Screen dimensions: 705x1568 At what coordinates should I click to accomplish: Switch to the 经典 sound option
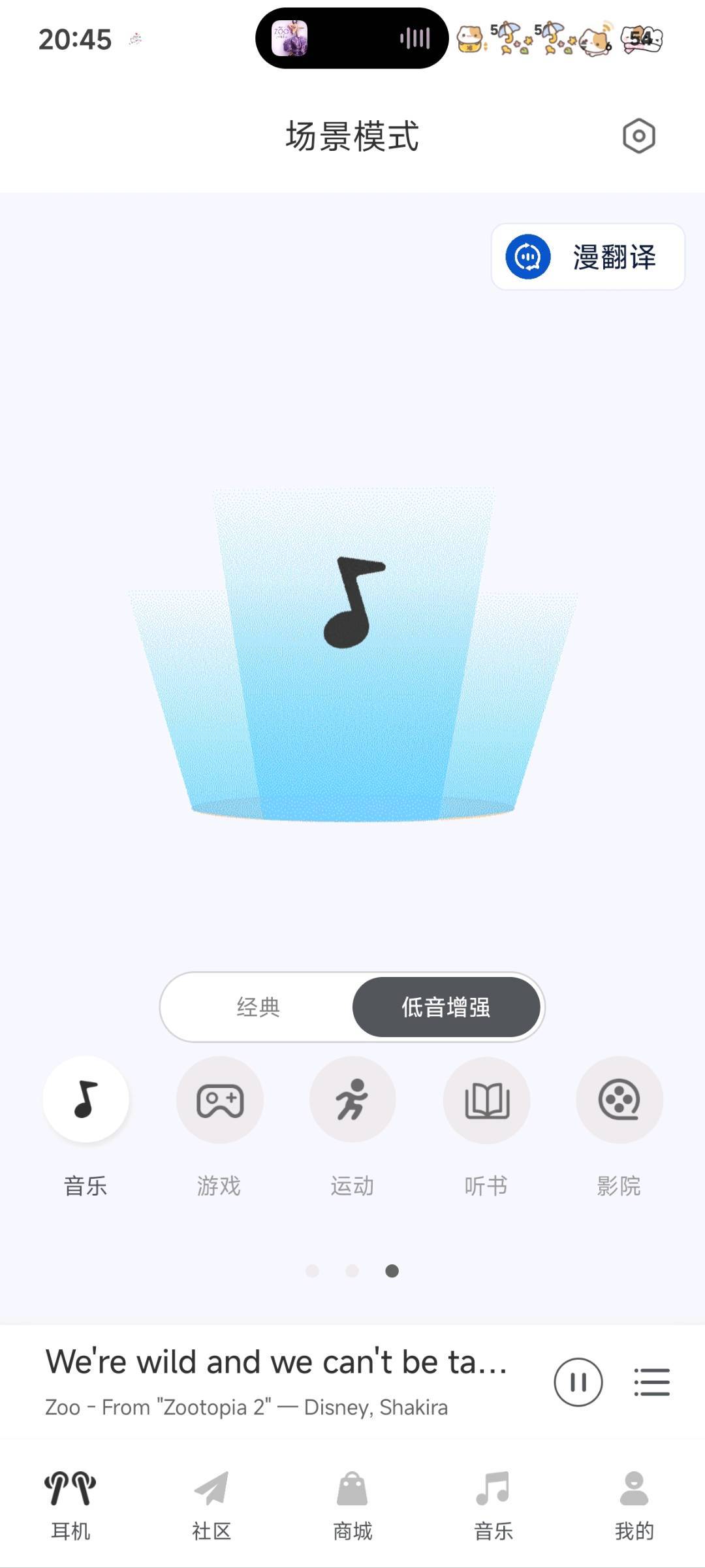click(x=258, y=1007)
